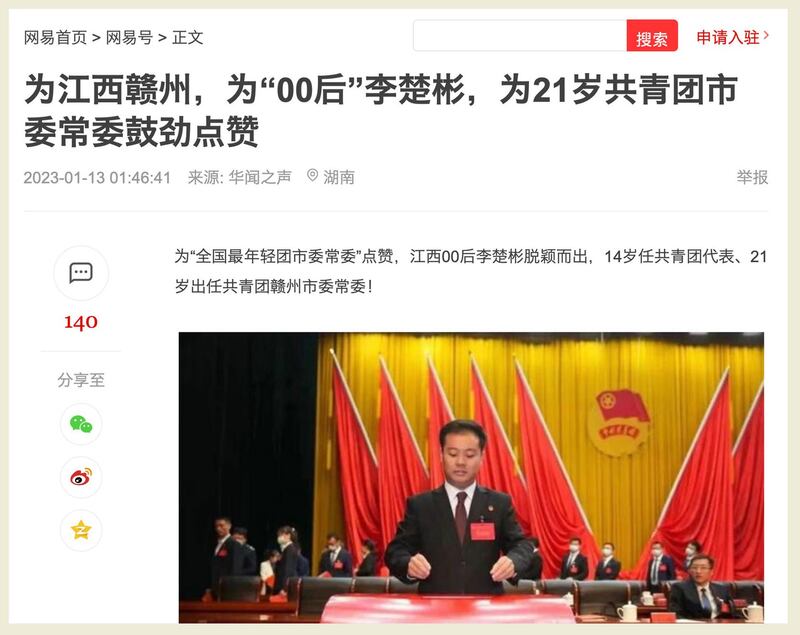This screenshot has height=635, width=800.
Task: Share the article to WeChat
Action: (x=81, y=424)
